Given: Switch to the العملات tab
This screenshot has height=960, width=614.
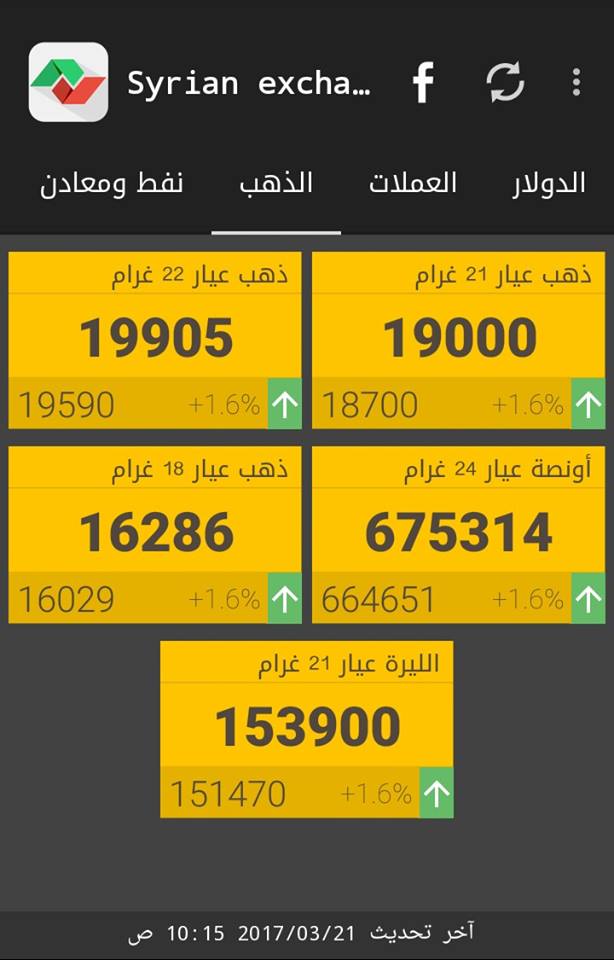Looking at the screenshot, I should click(413, 184).
